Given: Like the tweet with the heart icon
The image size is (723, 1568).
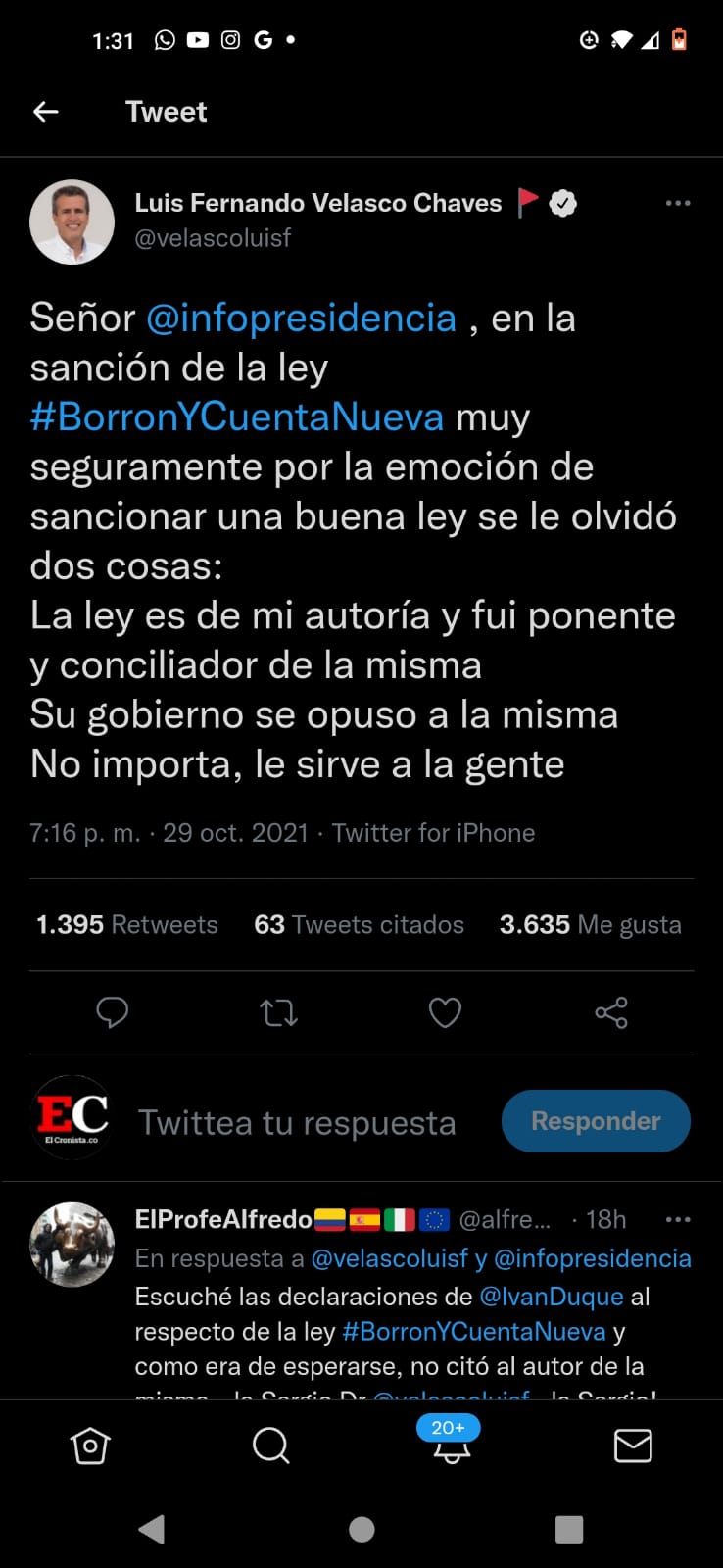Looking at the screenshot, I should coord(445,1012).
